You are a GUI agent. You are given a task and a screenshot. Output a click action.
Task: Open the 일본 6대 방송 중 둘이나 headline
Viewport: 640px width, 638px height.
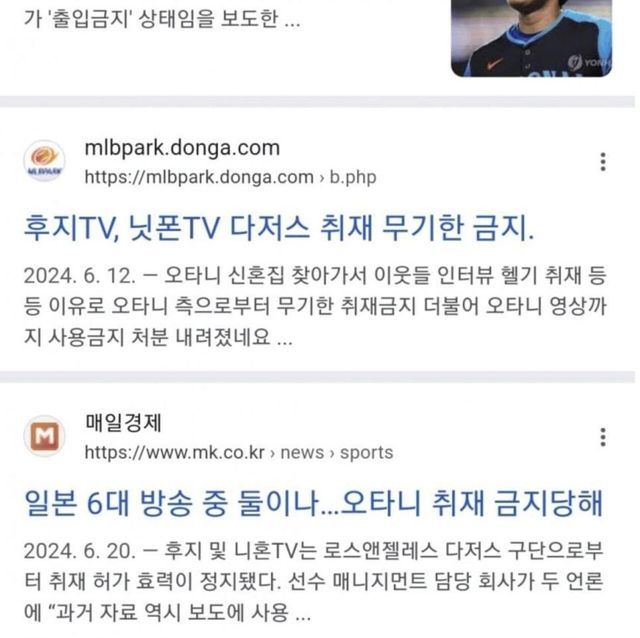pyautogui.click(x=313, y=505)
